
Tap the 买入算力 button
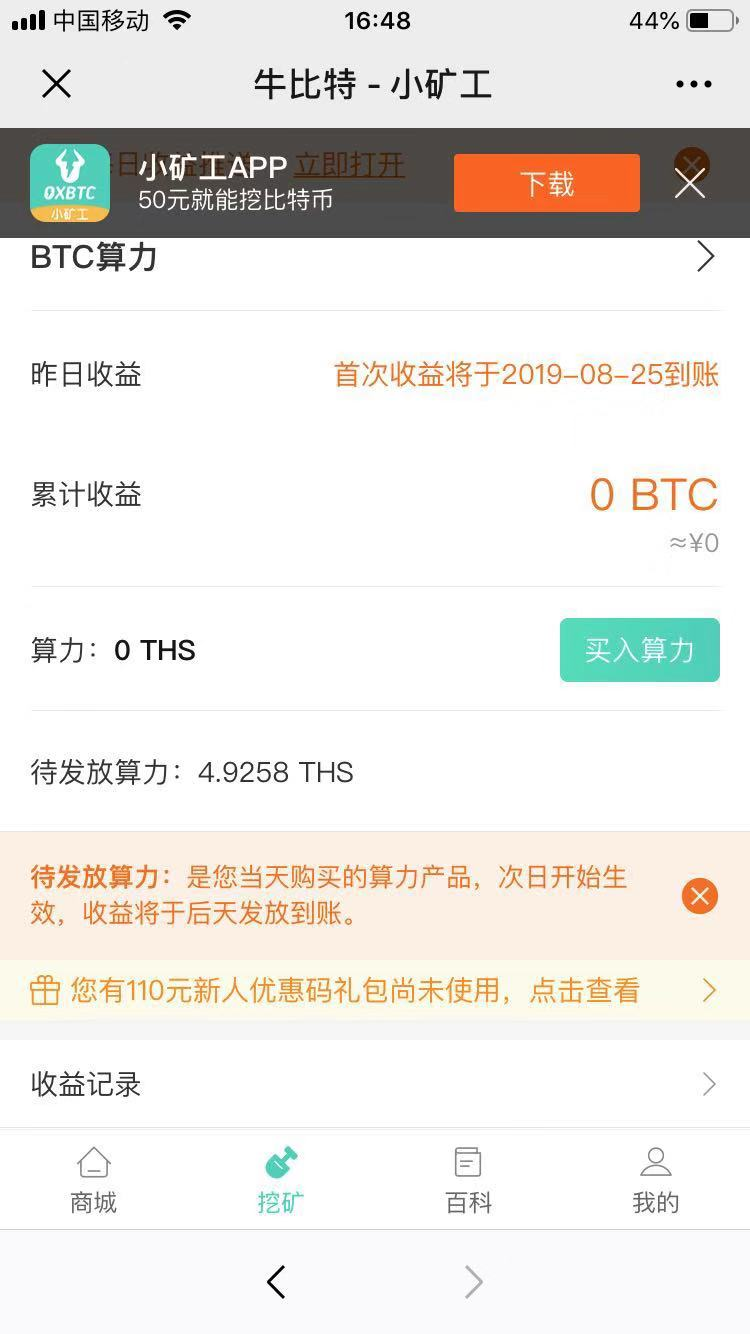click(x=639, y=650)
